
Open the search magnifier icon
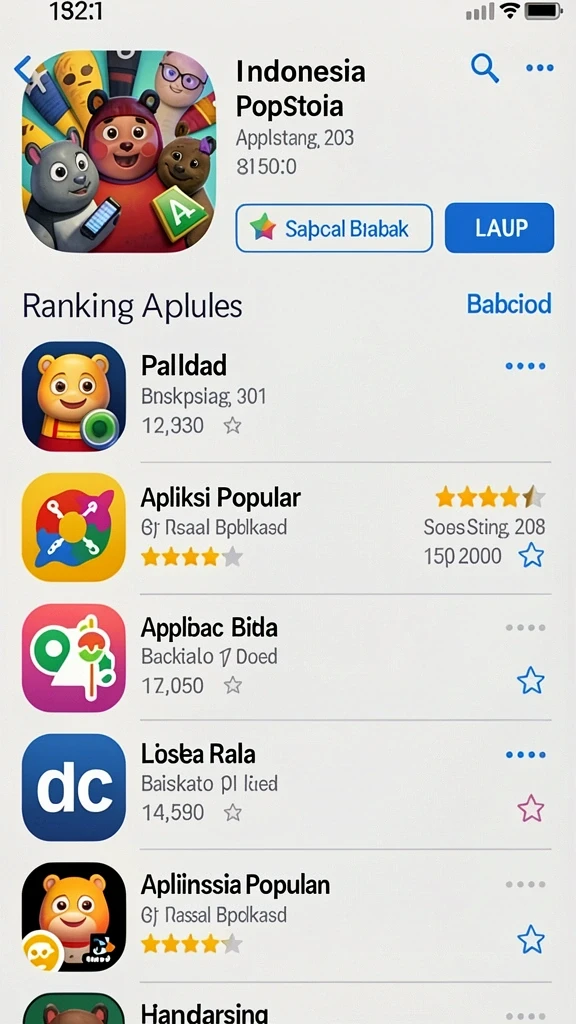(x=485, y=68)
